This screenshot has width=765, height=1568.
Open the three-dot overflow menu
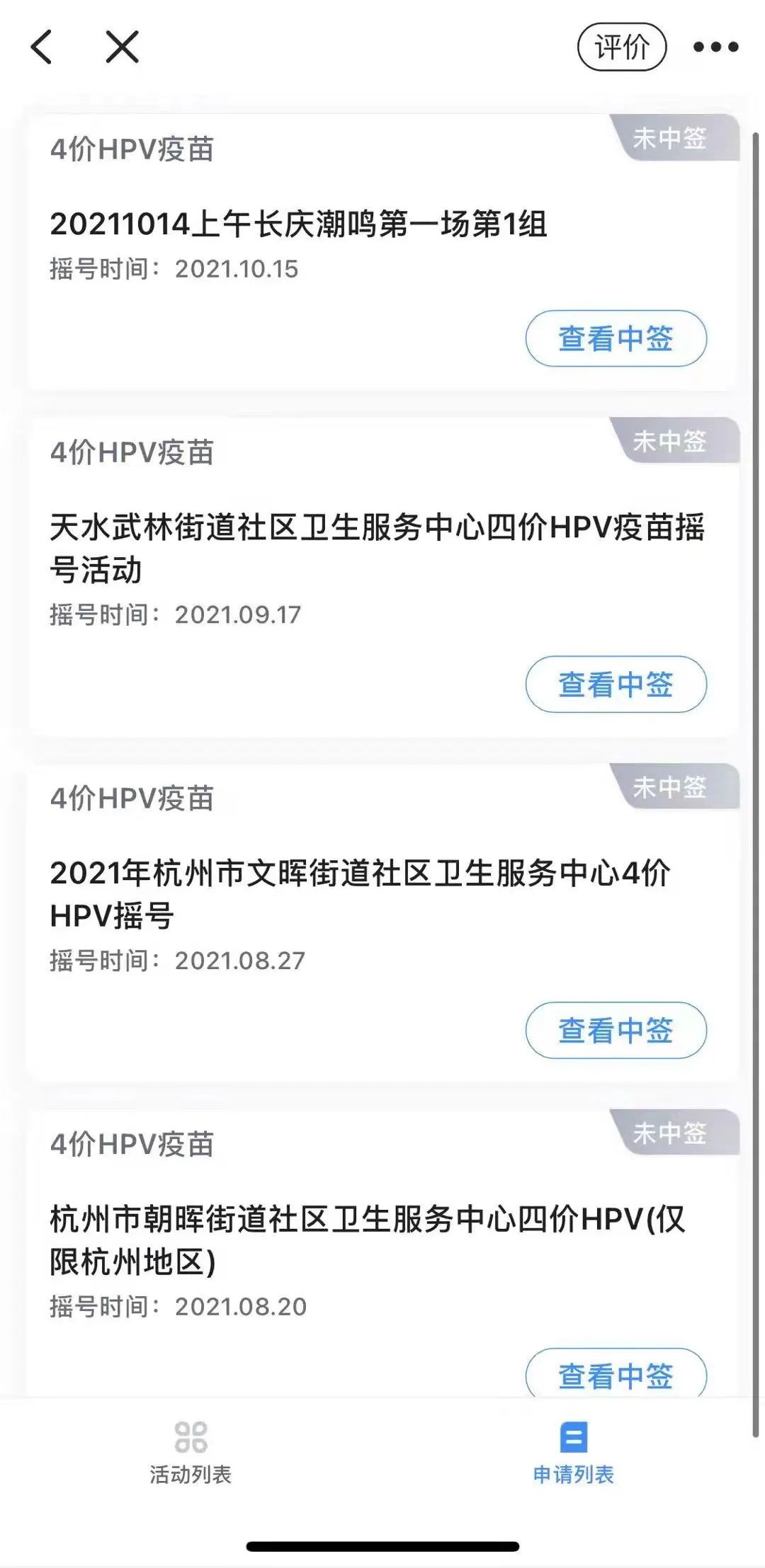point(715,47)
